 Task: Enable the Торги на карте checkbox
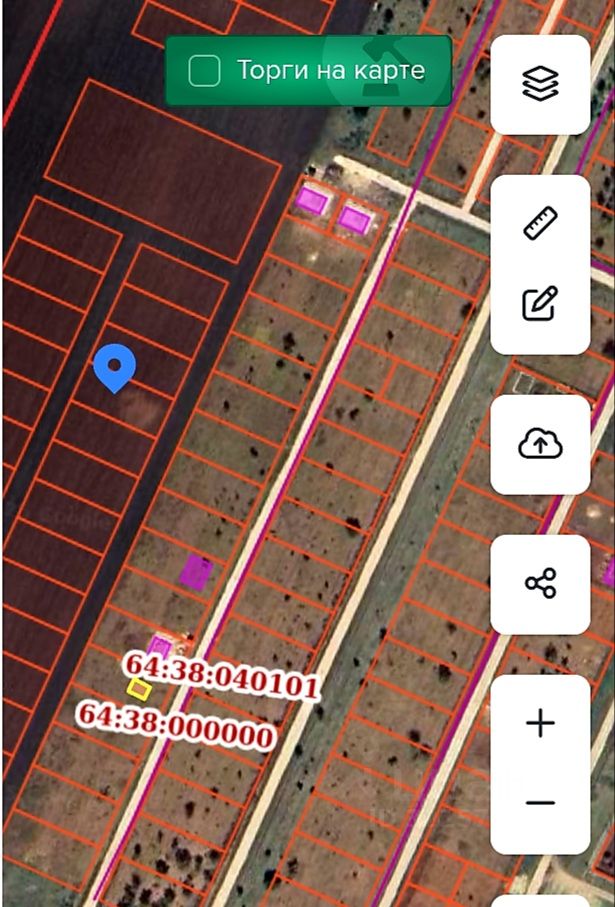[205, 71]
